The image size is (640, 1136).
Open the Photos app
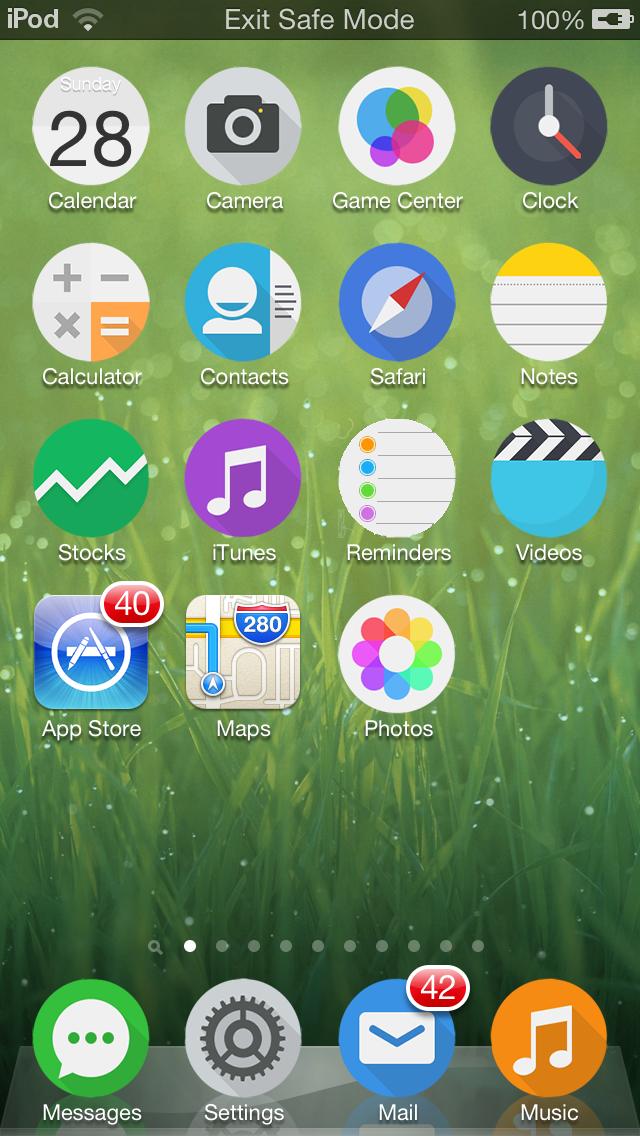[x=397, y=653]
